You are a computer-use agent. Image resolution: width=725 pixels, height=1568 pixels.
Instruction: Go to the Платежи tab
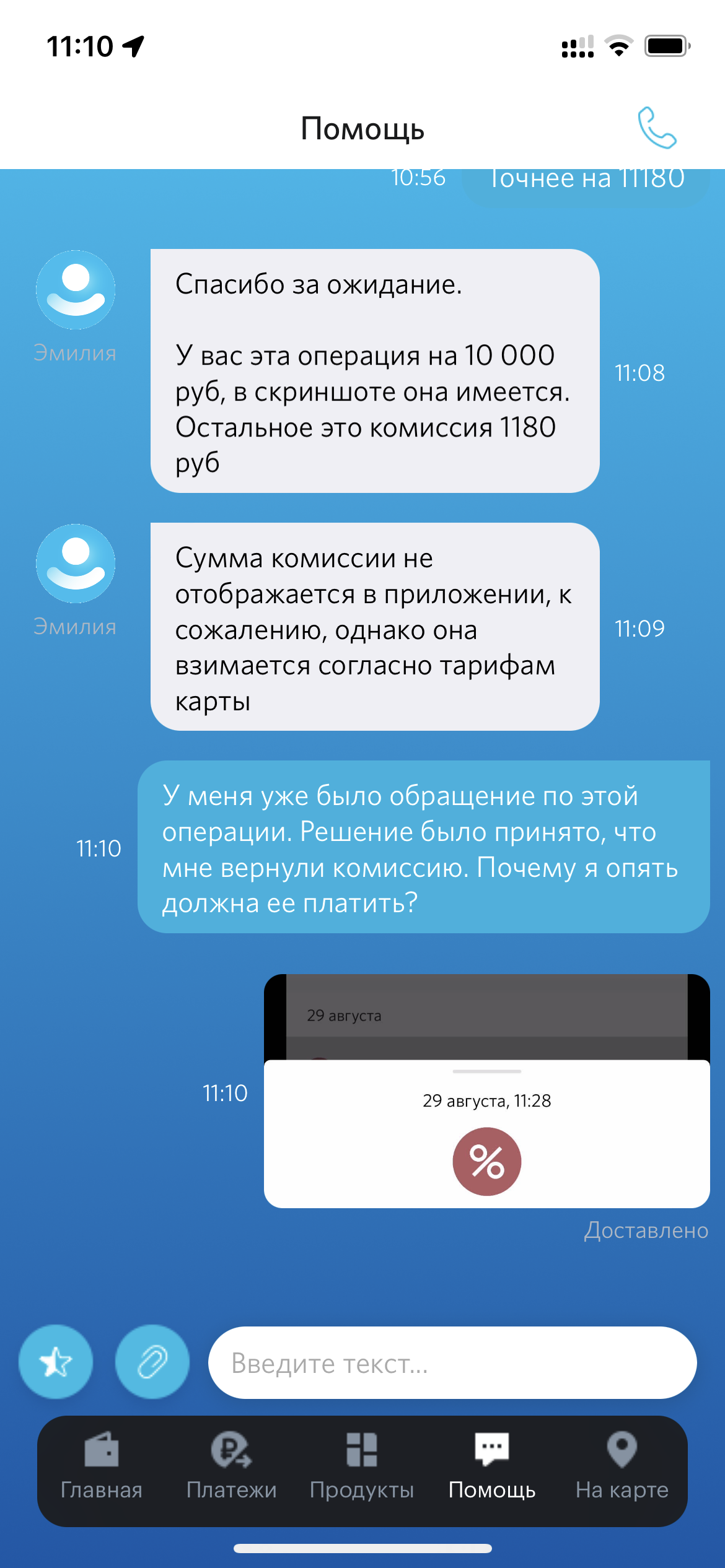(x=232, y=1466)
